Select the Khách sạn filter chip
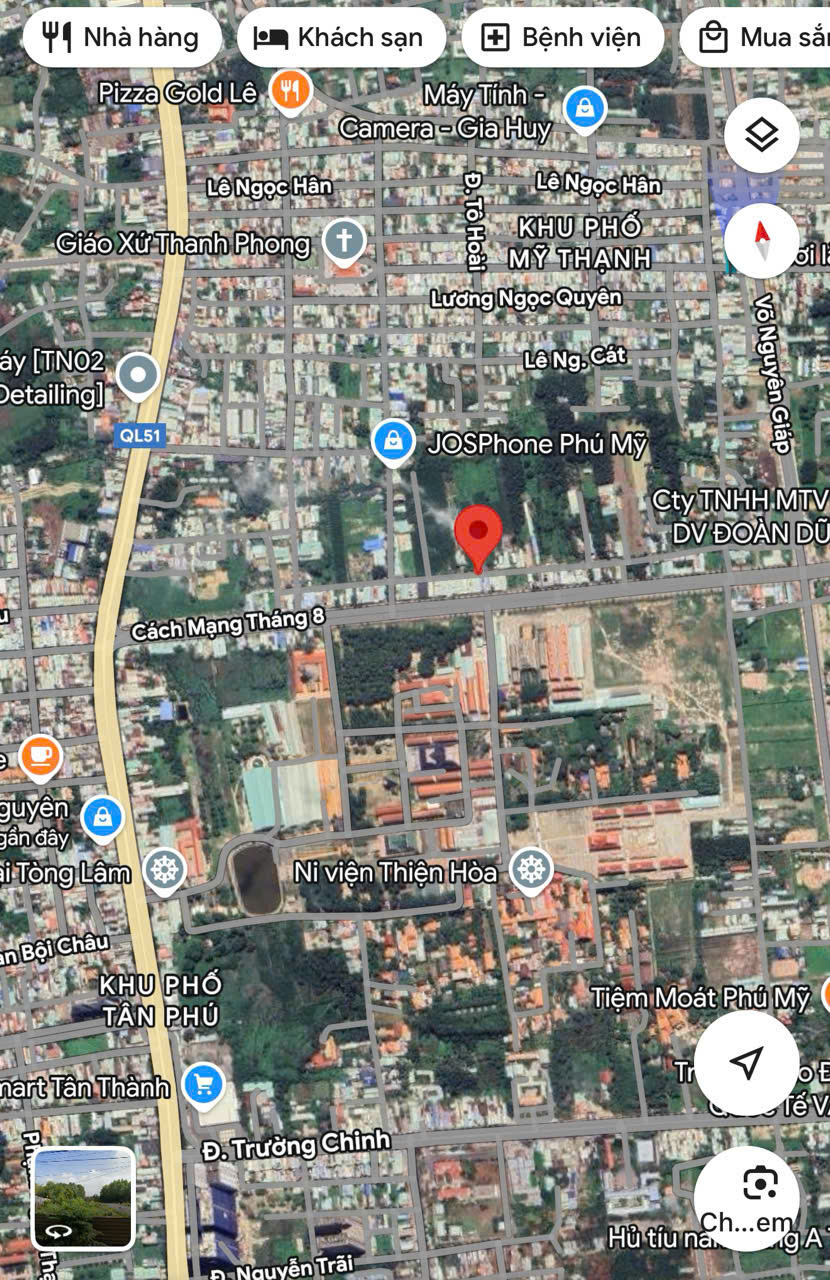The width and height of the screenshot is (830, 1280). (340, 38)
